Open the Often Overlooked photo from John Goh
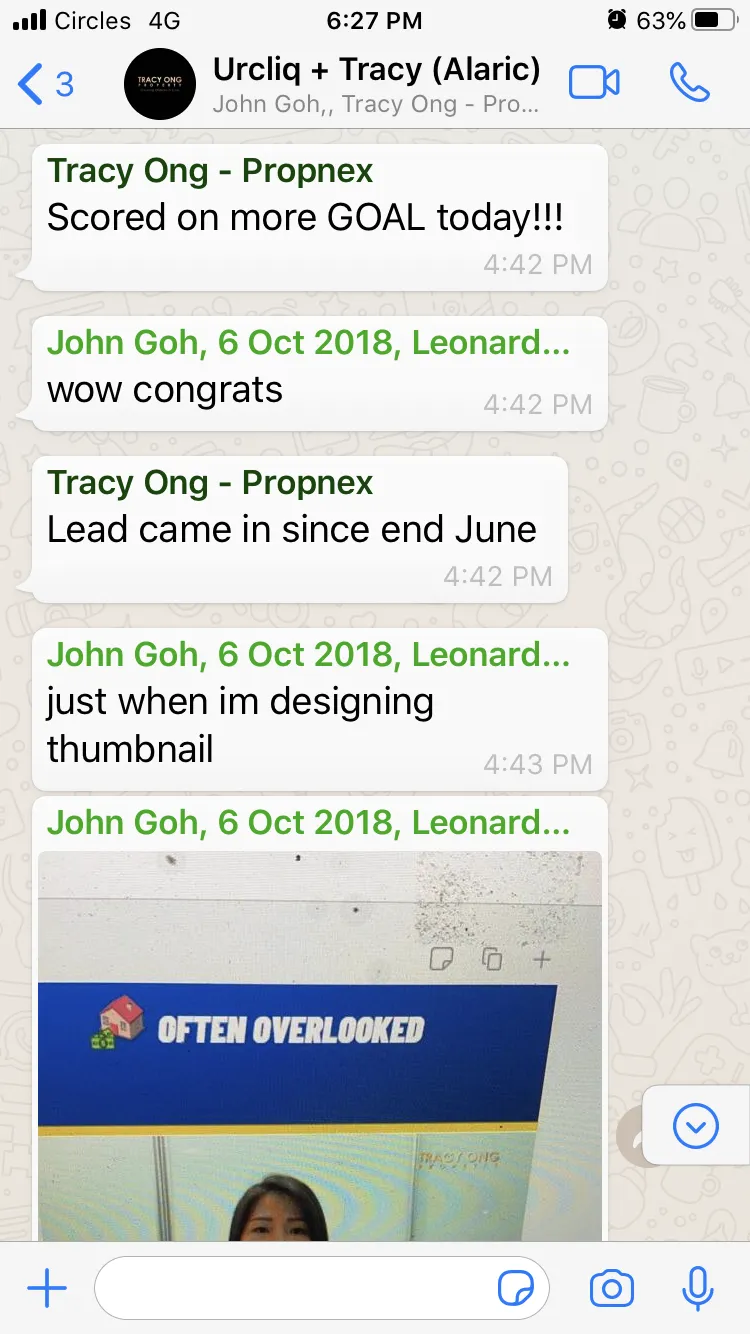The width and height of the screenshot is (750, 1334). 320,1046
